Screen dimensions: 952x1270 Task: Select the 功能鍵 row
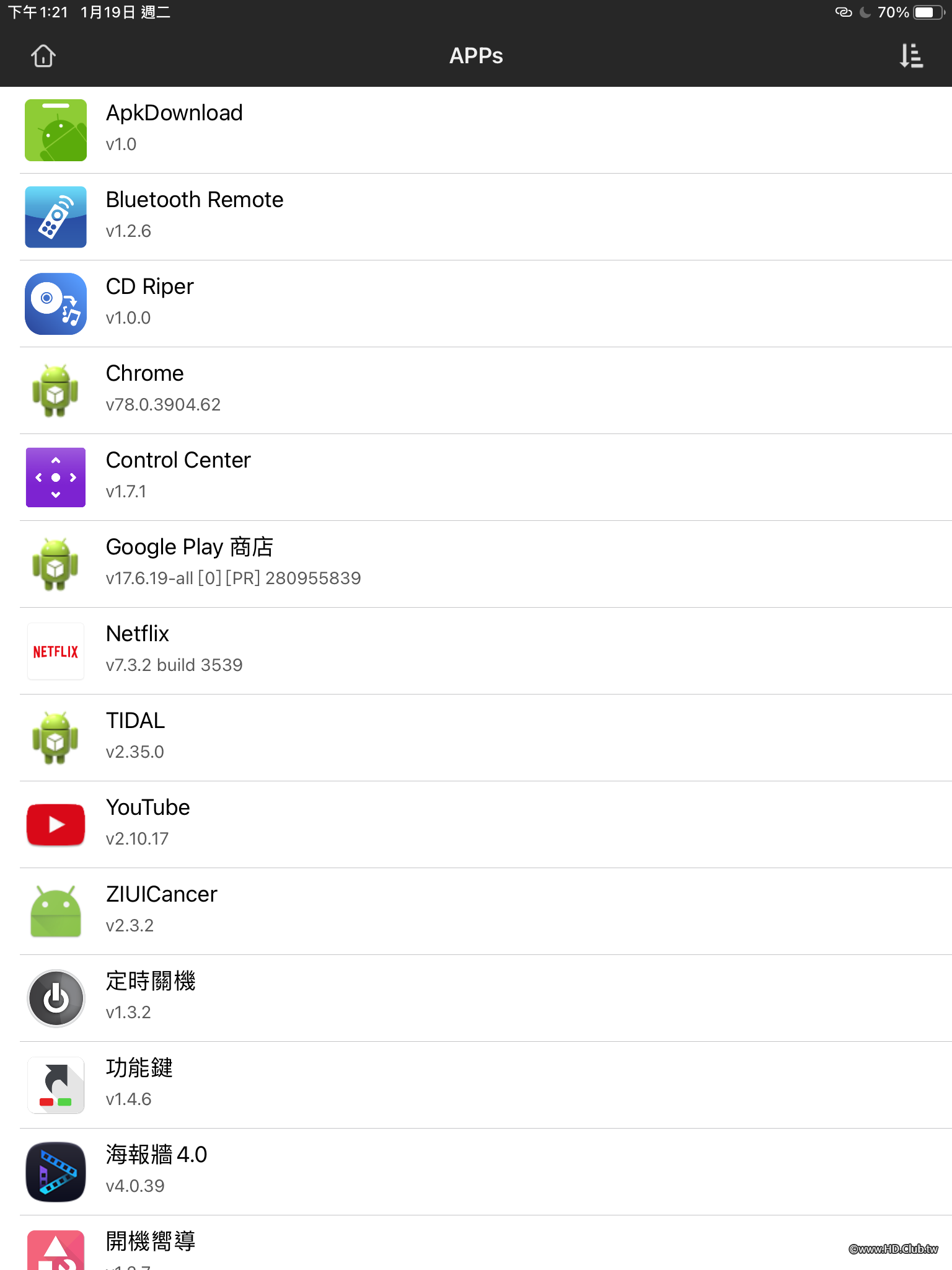pos(139,1084)
